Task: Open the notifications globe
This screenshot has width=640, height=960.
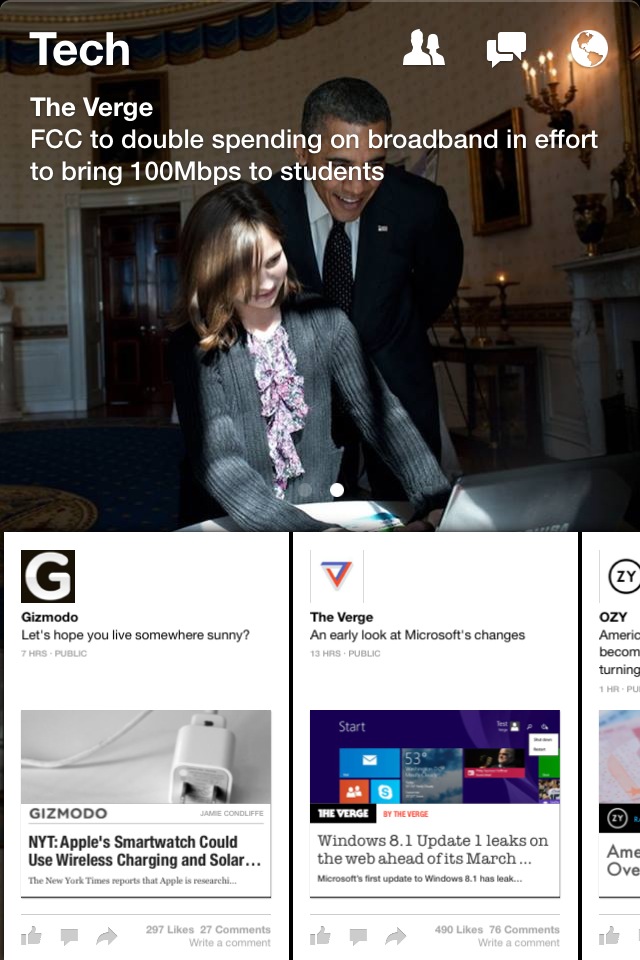Action: [589, 48]
